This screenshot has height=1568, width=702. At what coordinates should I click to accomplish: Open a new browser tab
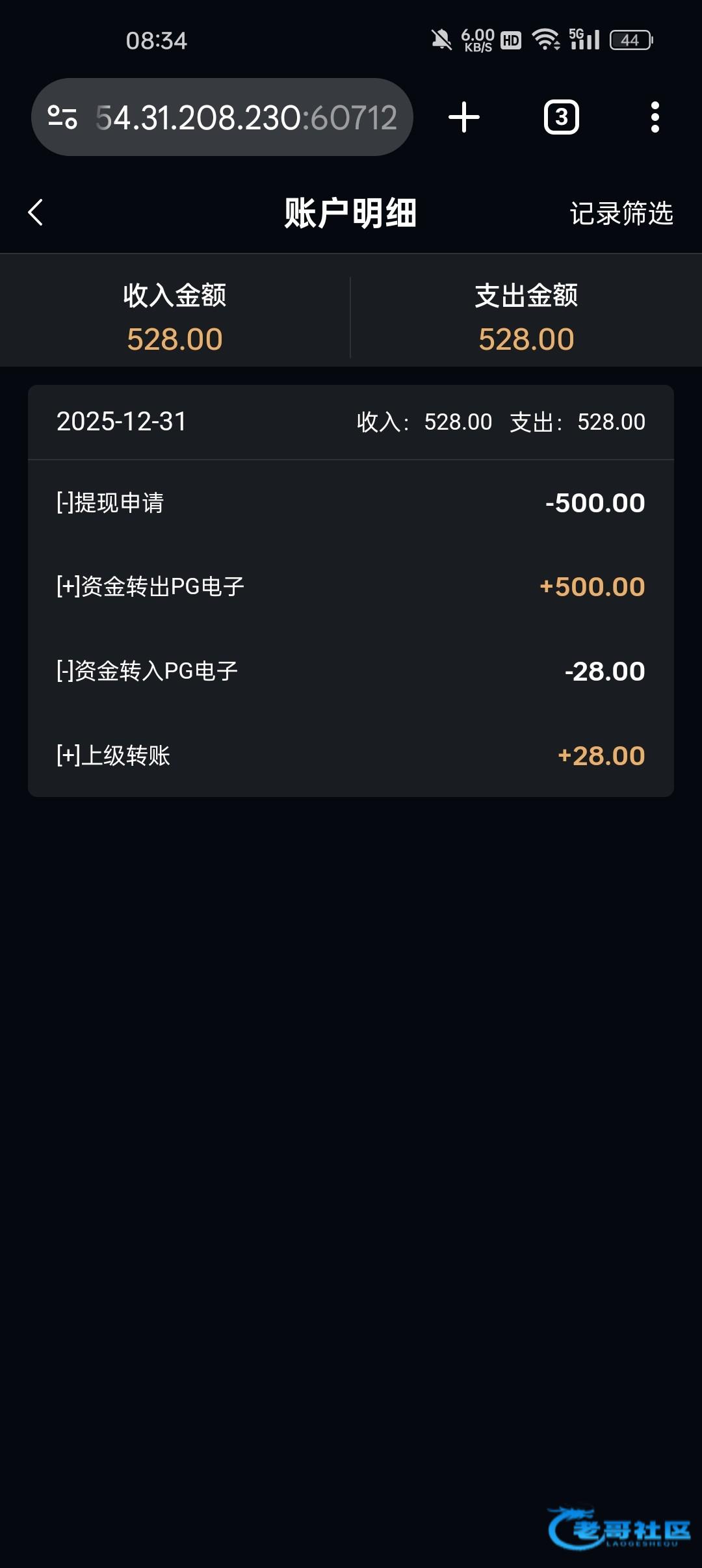[464, 118]
